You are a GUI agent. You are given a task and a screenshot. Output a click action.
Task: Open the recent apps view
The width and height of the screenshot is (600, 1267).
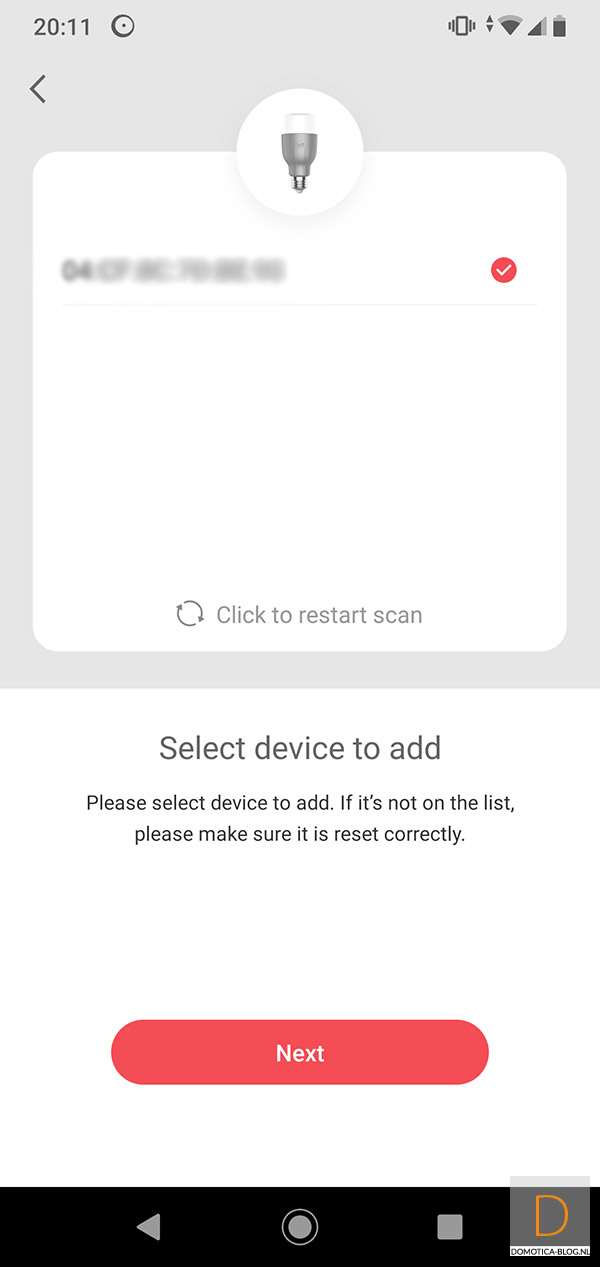(x=450, y=1226)
